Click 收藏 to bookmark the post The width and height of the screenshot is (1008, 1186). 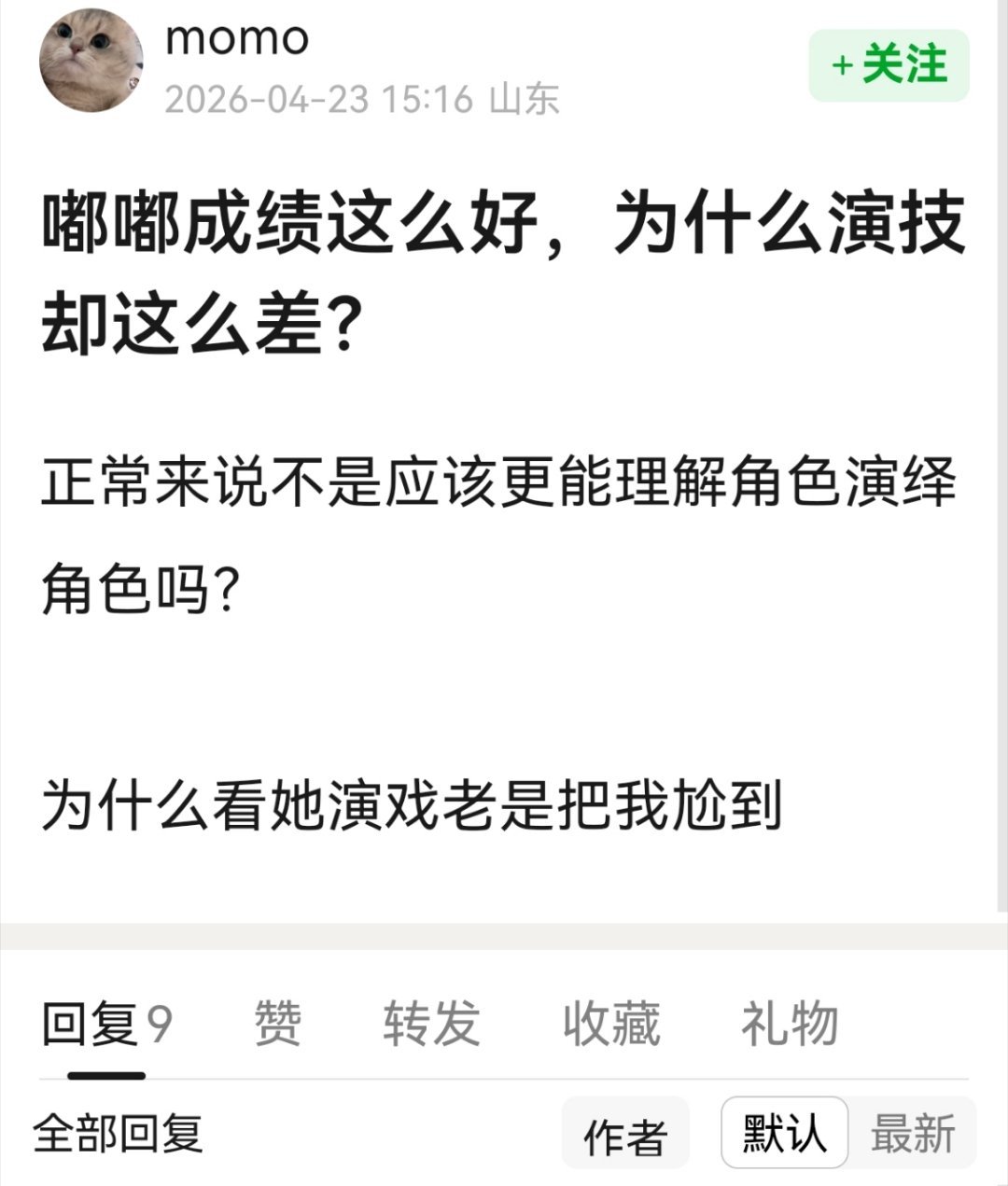(611, 1024)
